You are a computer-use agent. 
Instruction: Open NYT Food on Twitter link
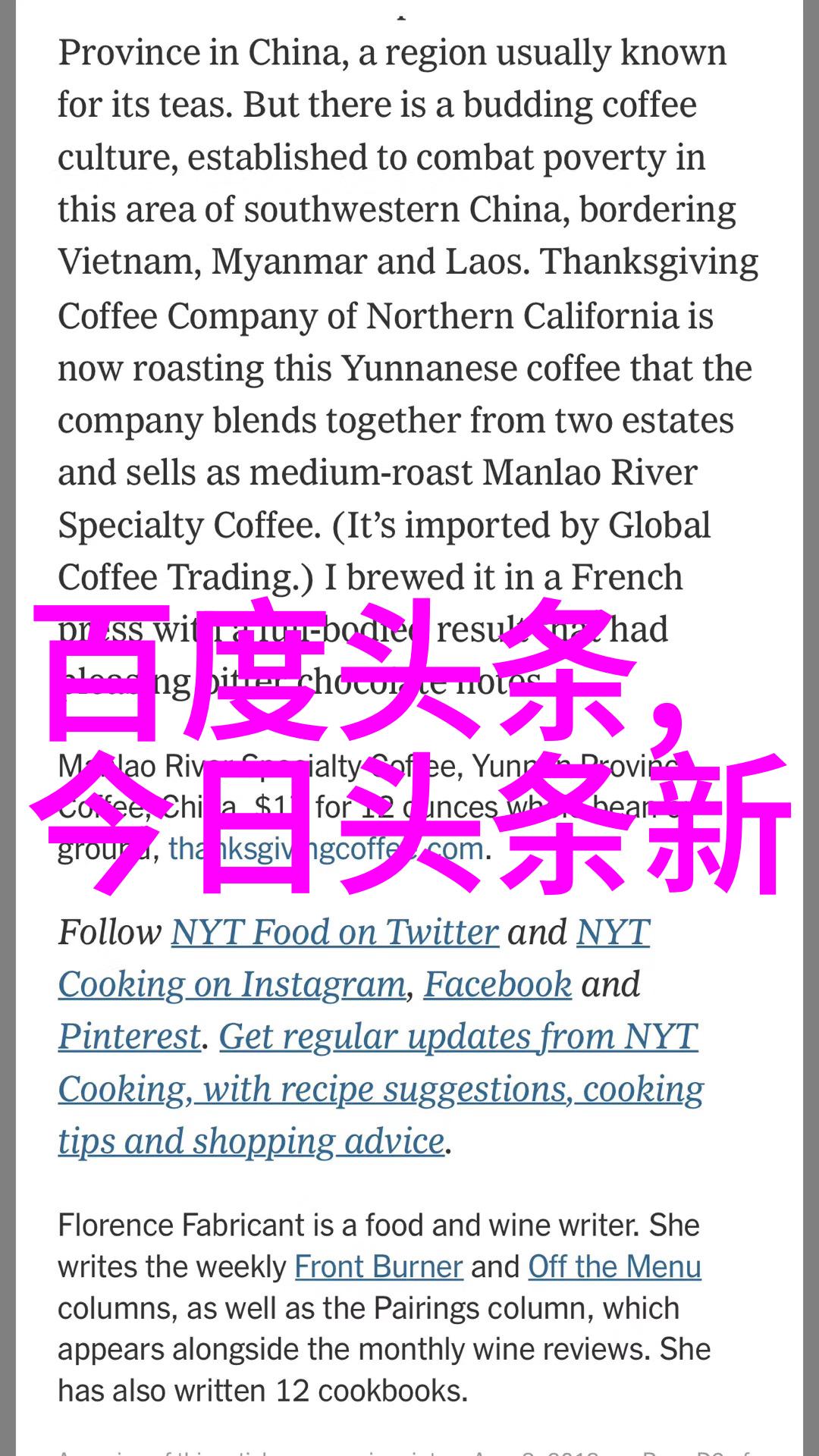pyautogui.click(x=334, y=933)
